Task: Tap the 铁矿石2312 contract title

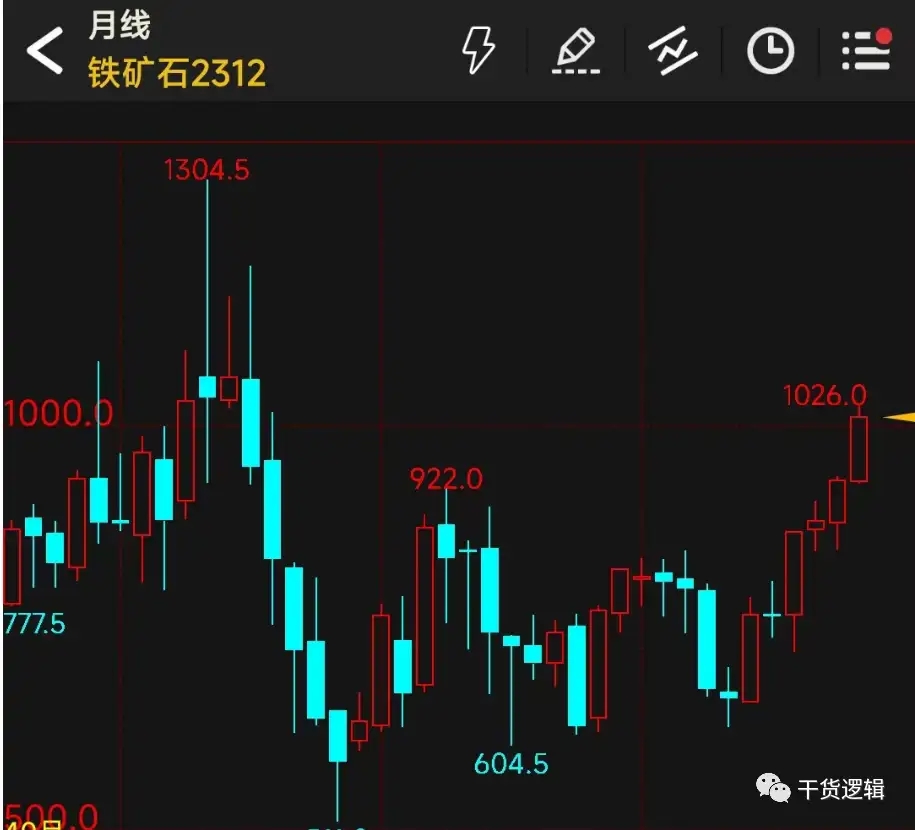Action: tap(177, 73)
